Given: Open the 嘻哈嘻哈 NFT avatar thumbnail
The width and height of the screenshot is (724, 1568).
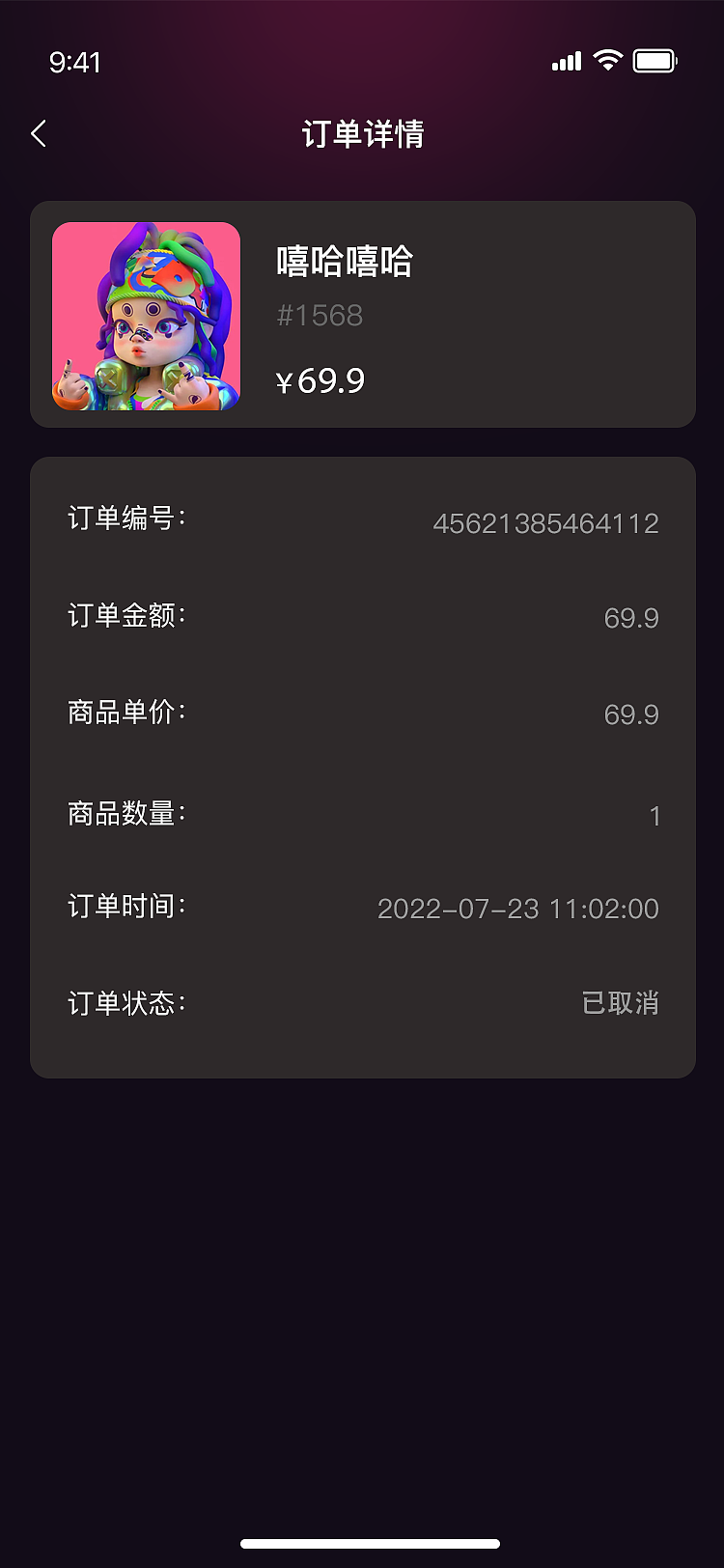Looking at the screenshot, I should pos(145,316).
